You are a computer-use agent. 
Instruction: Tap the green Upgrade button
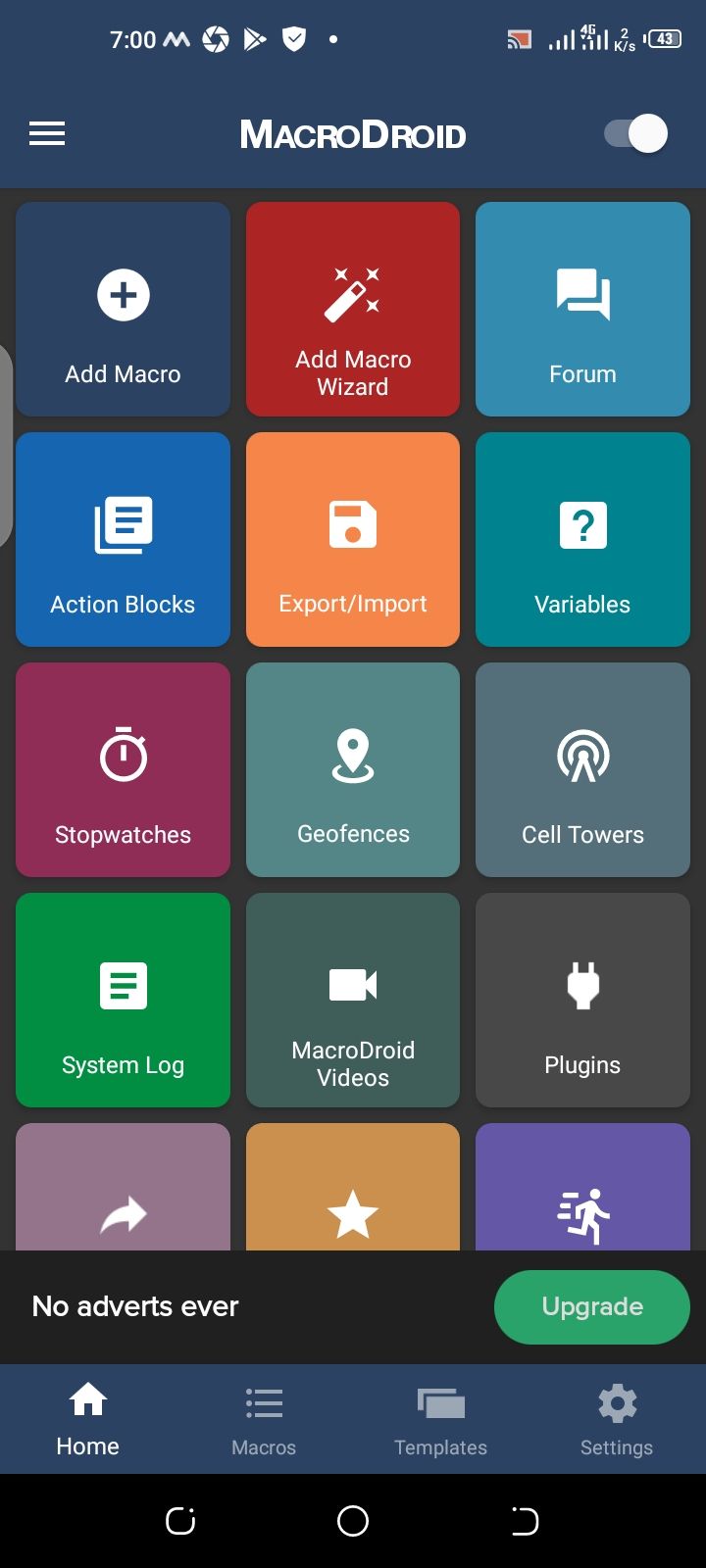[x=592, y=1307]
